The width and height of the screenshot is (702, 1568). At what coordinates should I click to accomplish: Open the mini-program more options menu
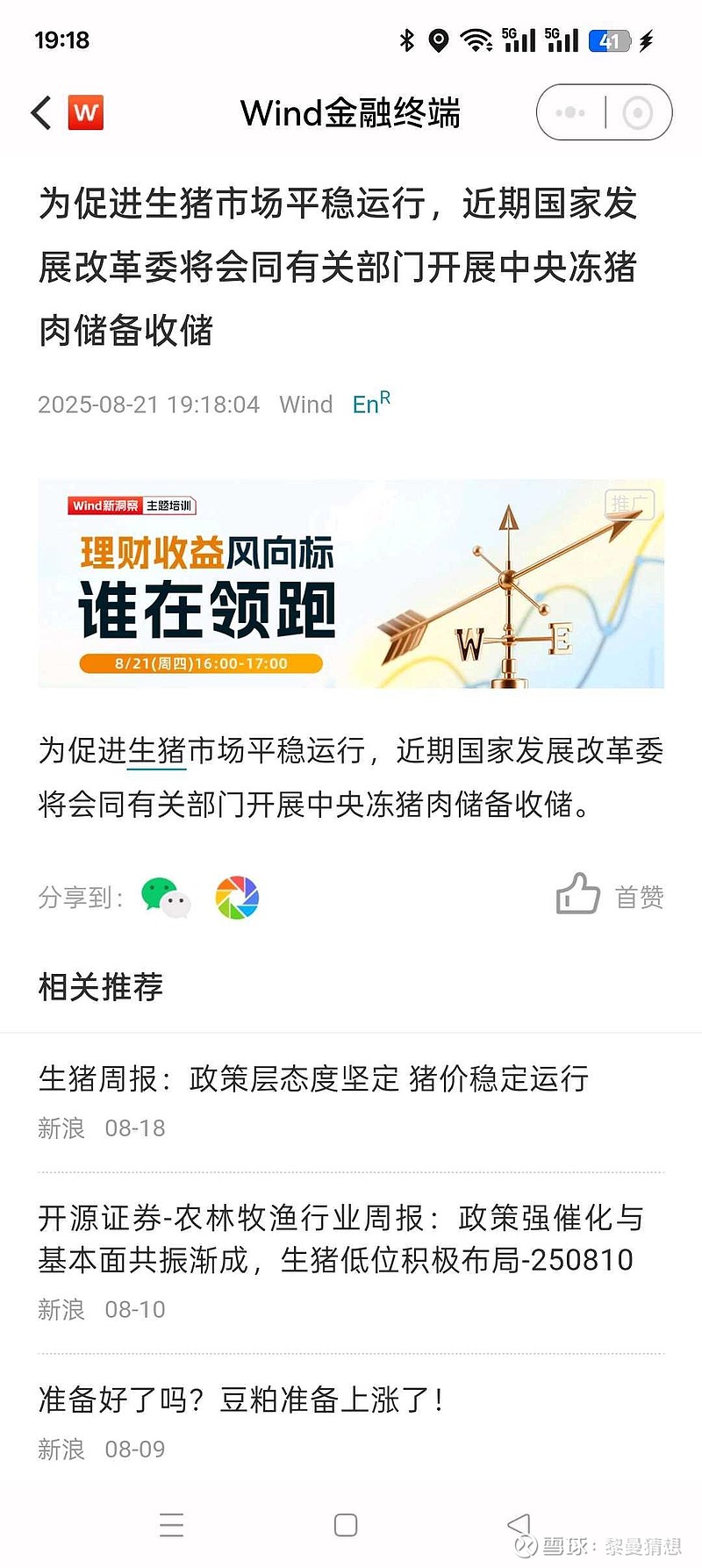coord(570,112)
